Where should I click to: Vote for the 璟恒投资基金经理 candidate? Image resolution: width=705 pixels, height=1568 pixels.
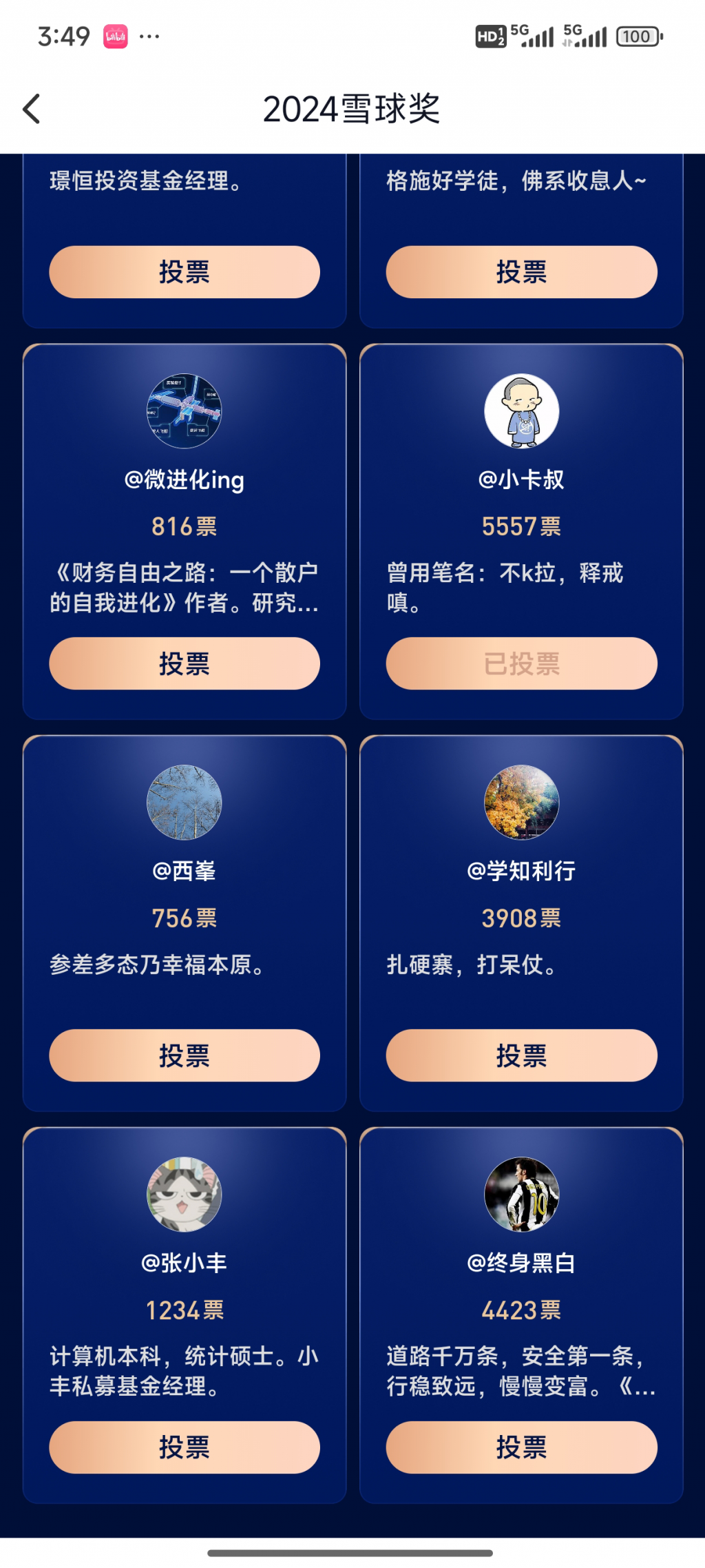(x=184, y=272)
